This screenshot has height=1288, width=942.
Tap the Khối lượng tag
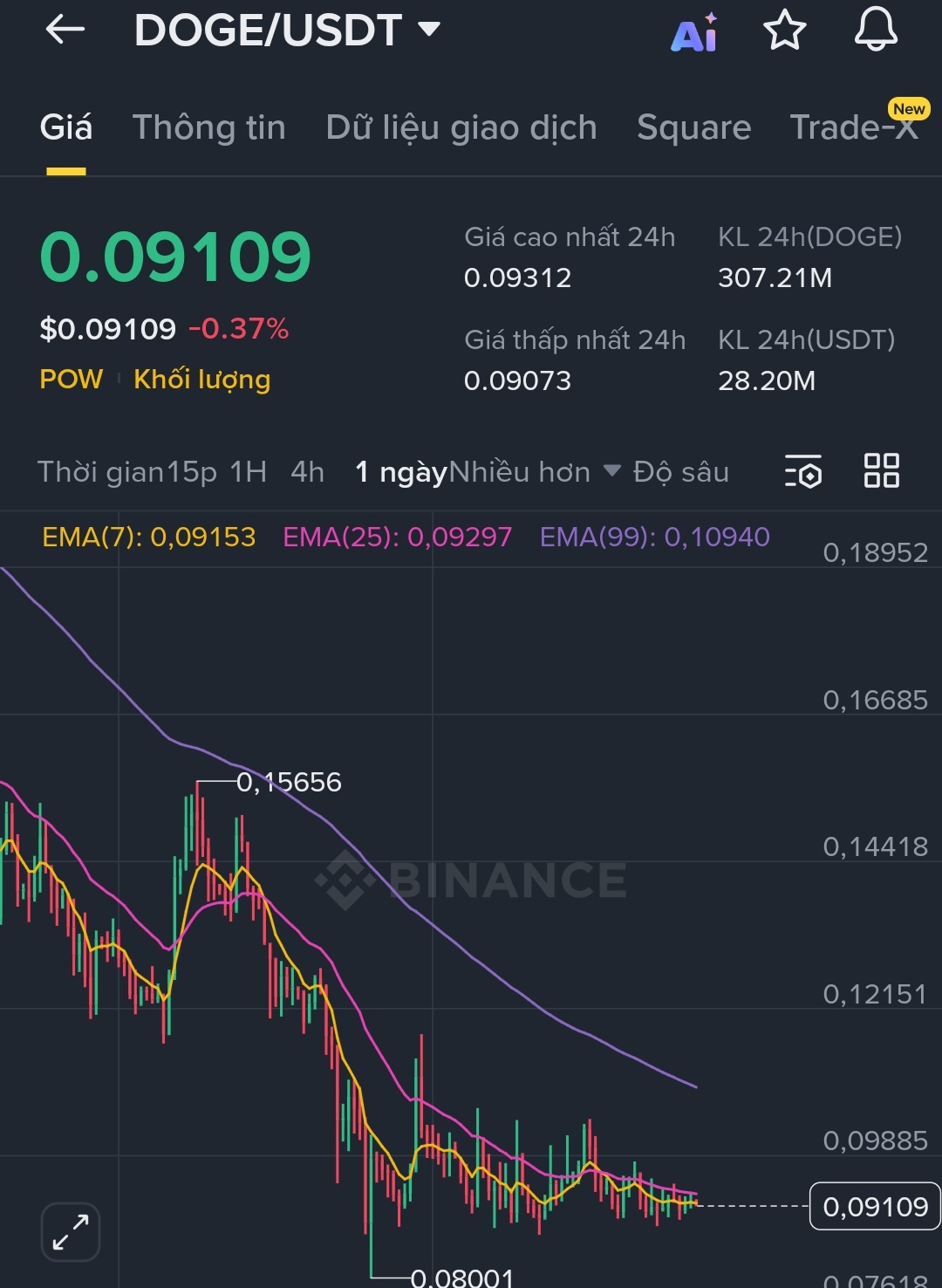(x=202, y=380)
